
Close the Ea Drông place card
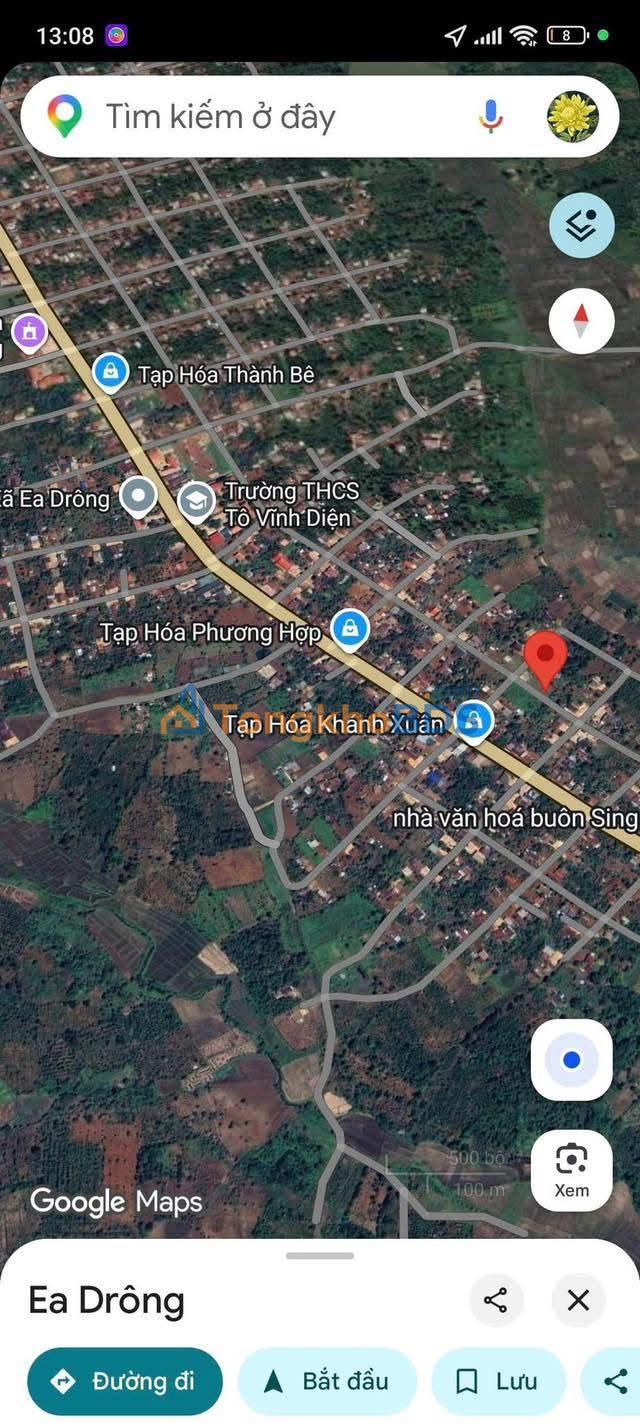(578, 1300)
